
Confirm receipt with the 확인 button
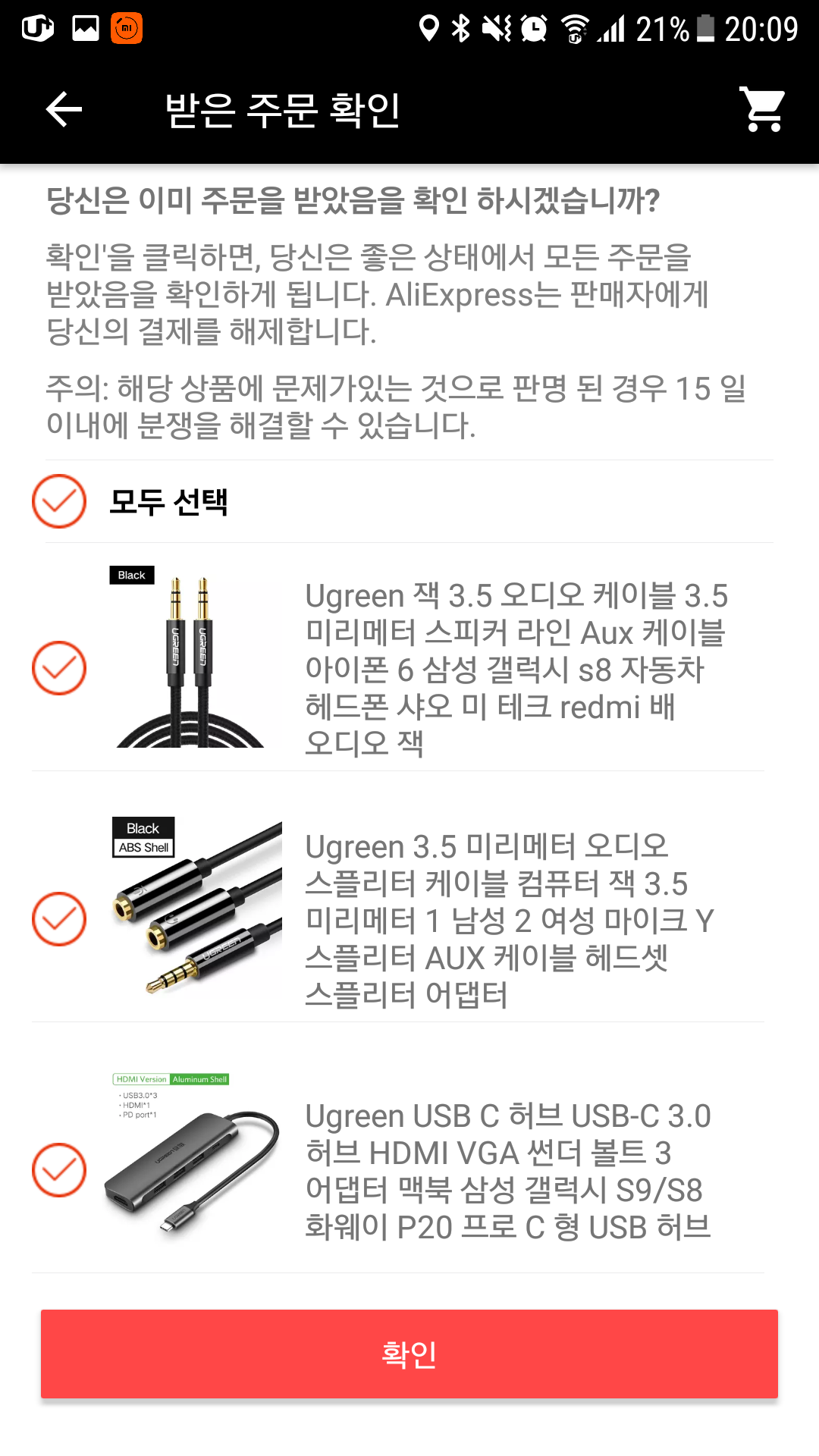pyautogui.click(x=409, y=1354)
